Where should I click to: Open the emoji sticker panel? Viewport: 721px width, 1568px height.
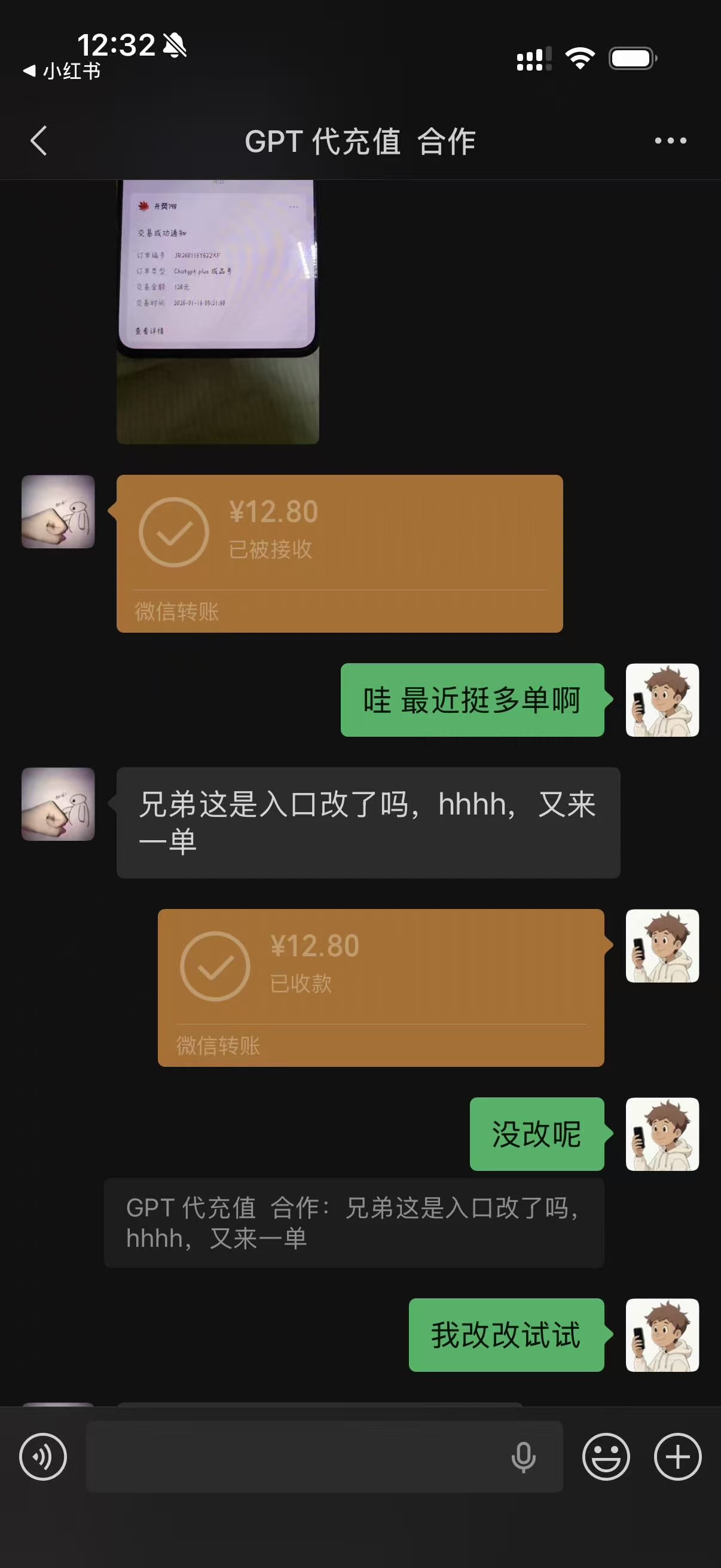pyautogui.click(x=606, y=1457)
